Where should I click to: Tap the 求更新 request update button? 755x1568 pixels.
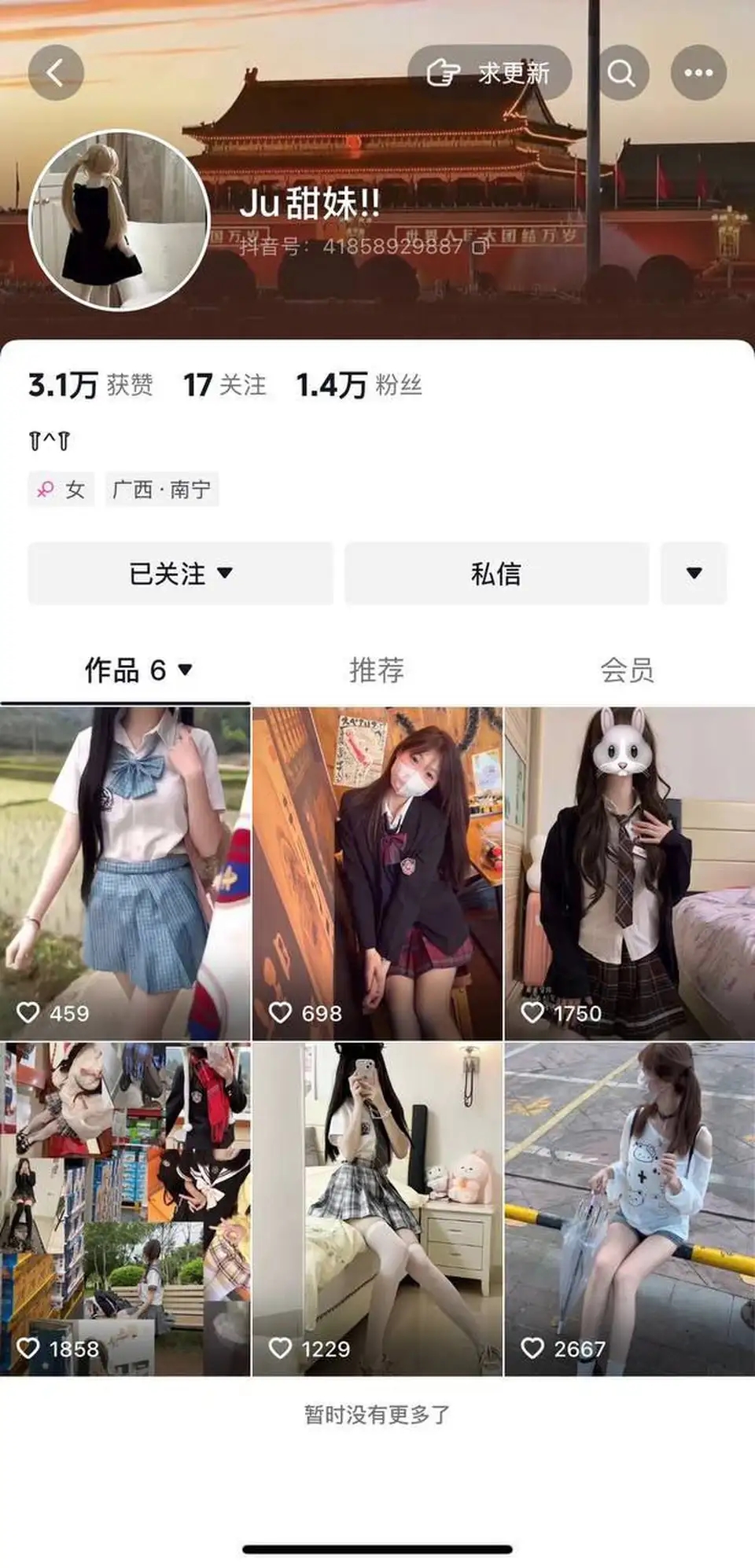pyautogui.click(x=489, y=73)
